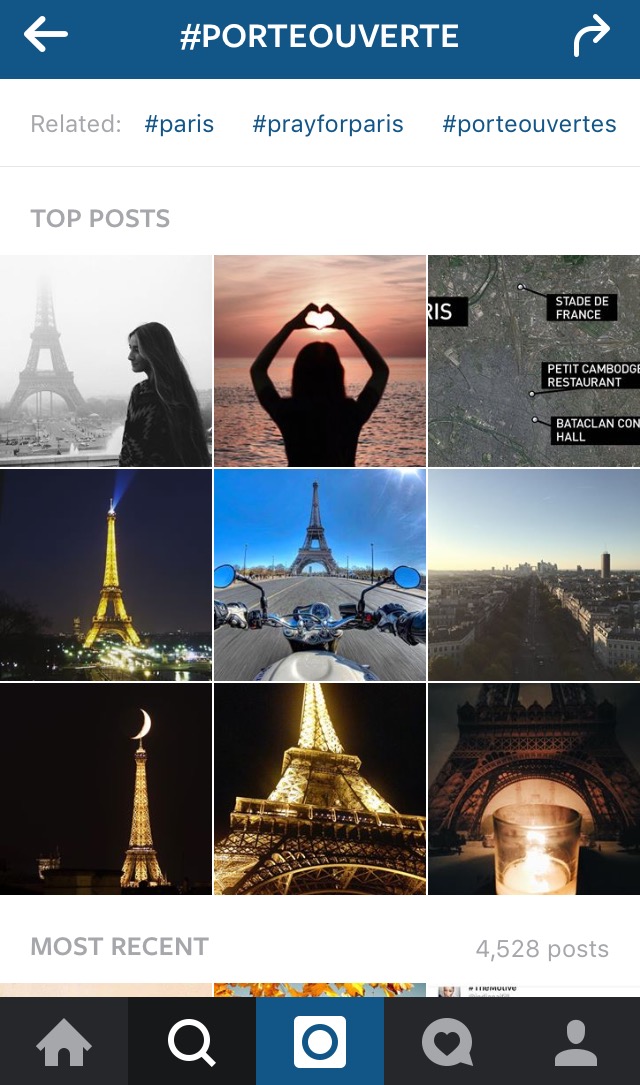
Task: Open the Paris skyline aerial view post
Action: 534,575
